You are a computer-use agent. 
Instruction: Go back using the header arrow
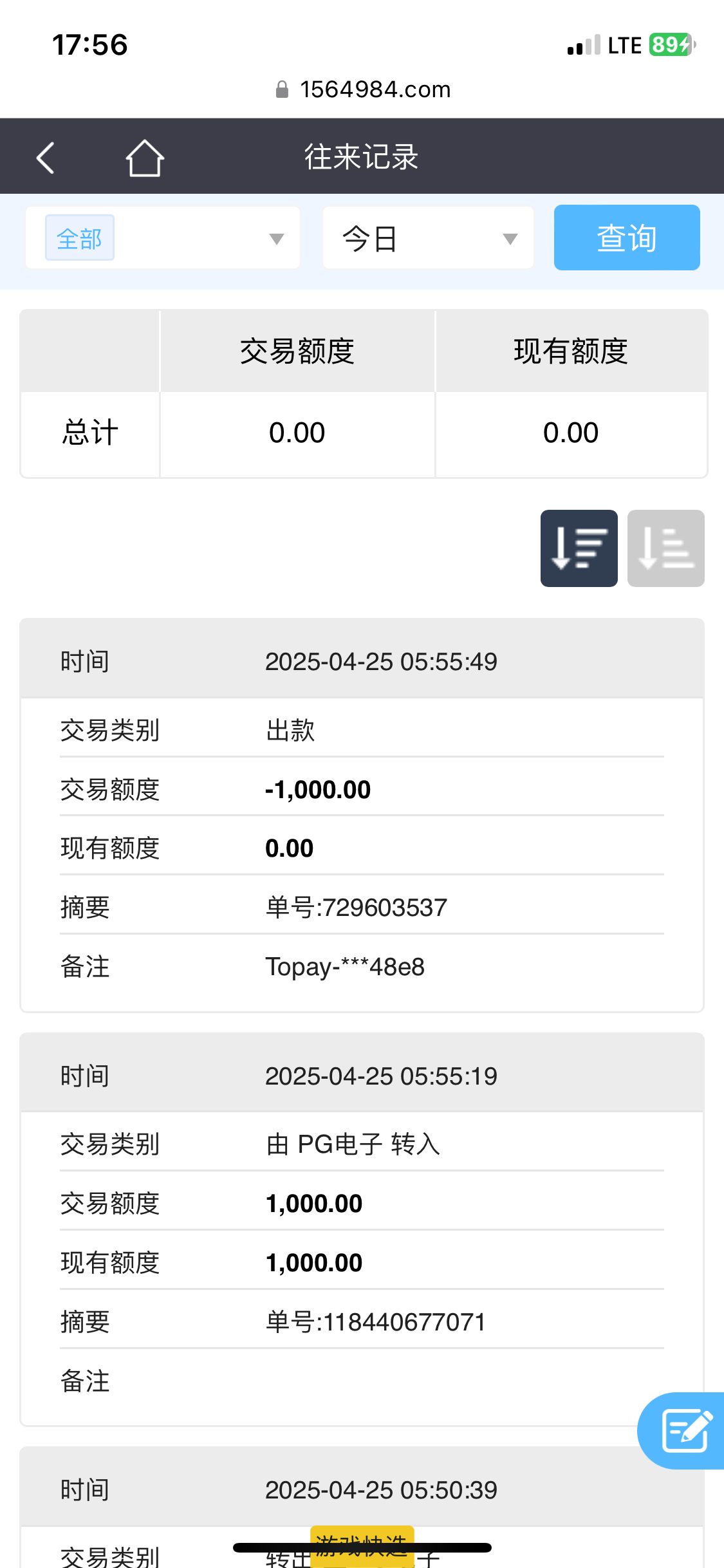(x=45, y=158)
